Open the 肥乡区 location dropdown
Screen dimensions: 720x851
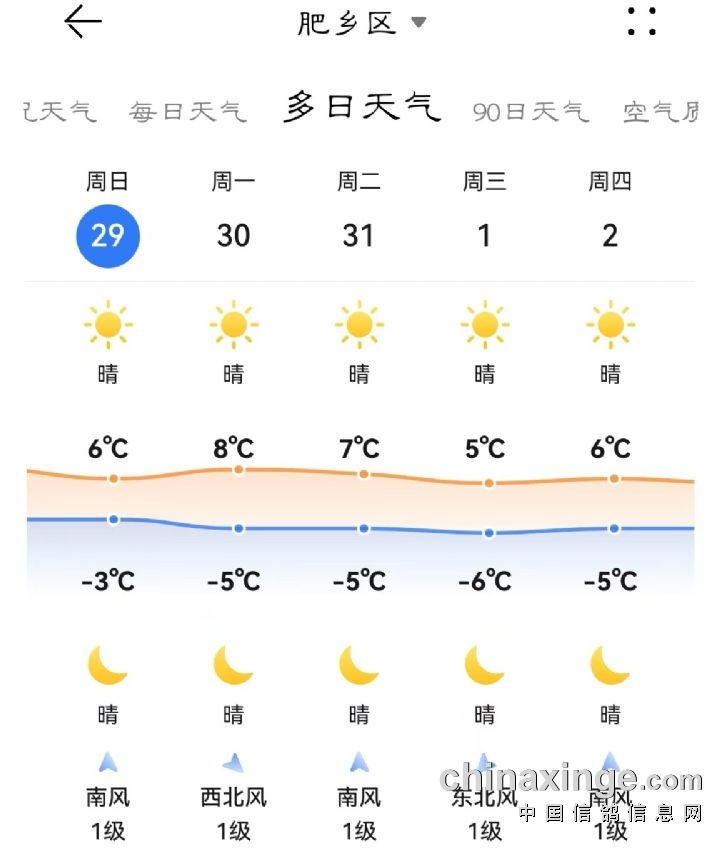pyautogui.click(x=360, y=22)
